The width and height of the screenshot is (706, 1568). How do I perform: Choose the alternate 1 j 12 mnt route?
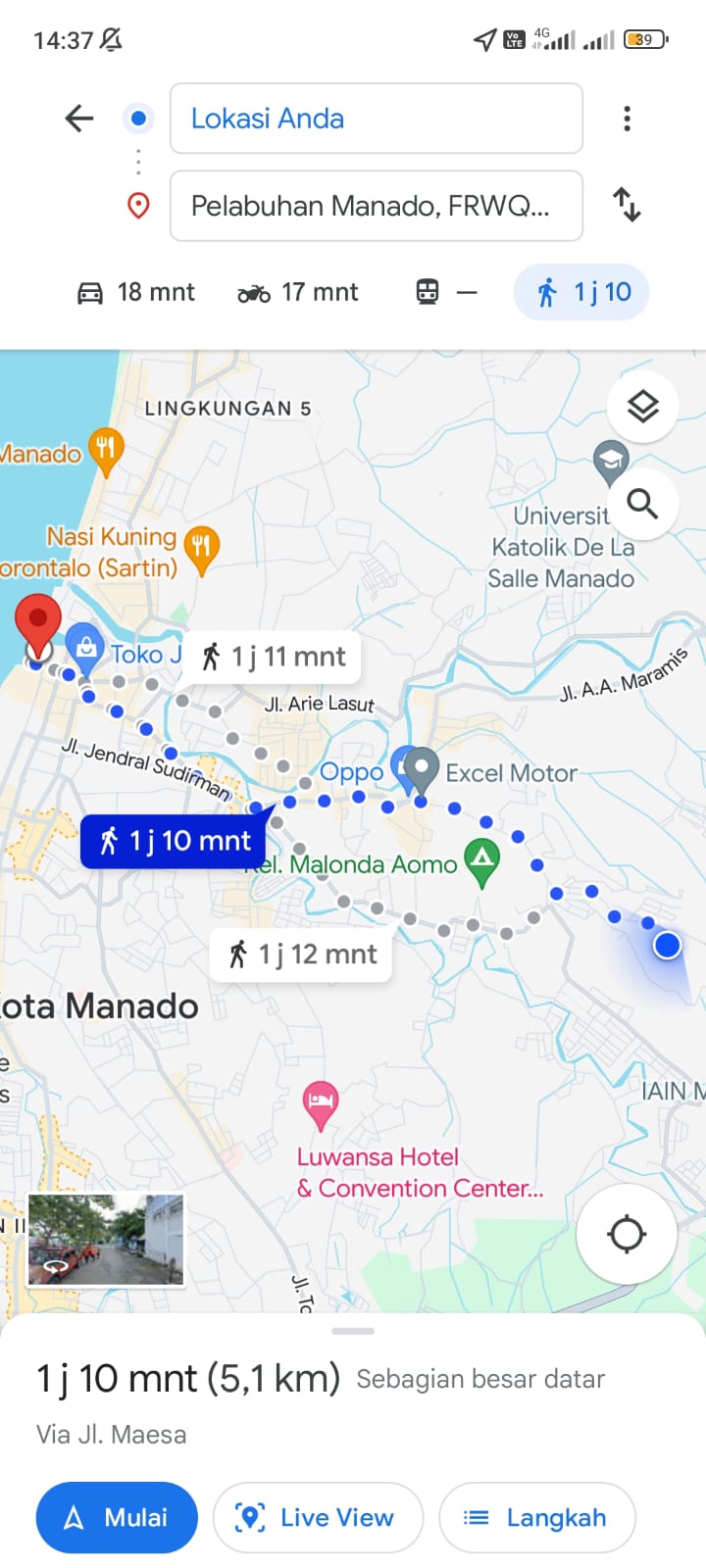click(x=301, y=955)
